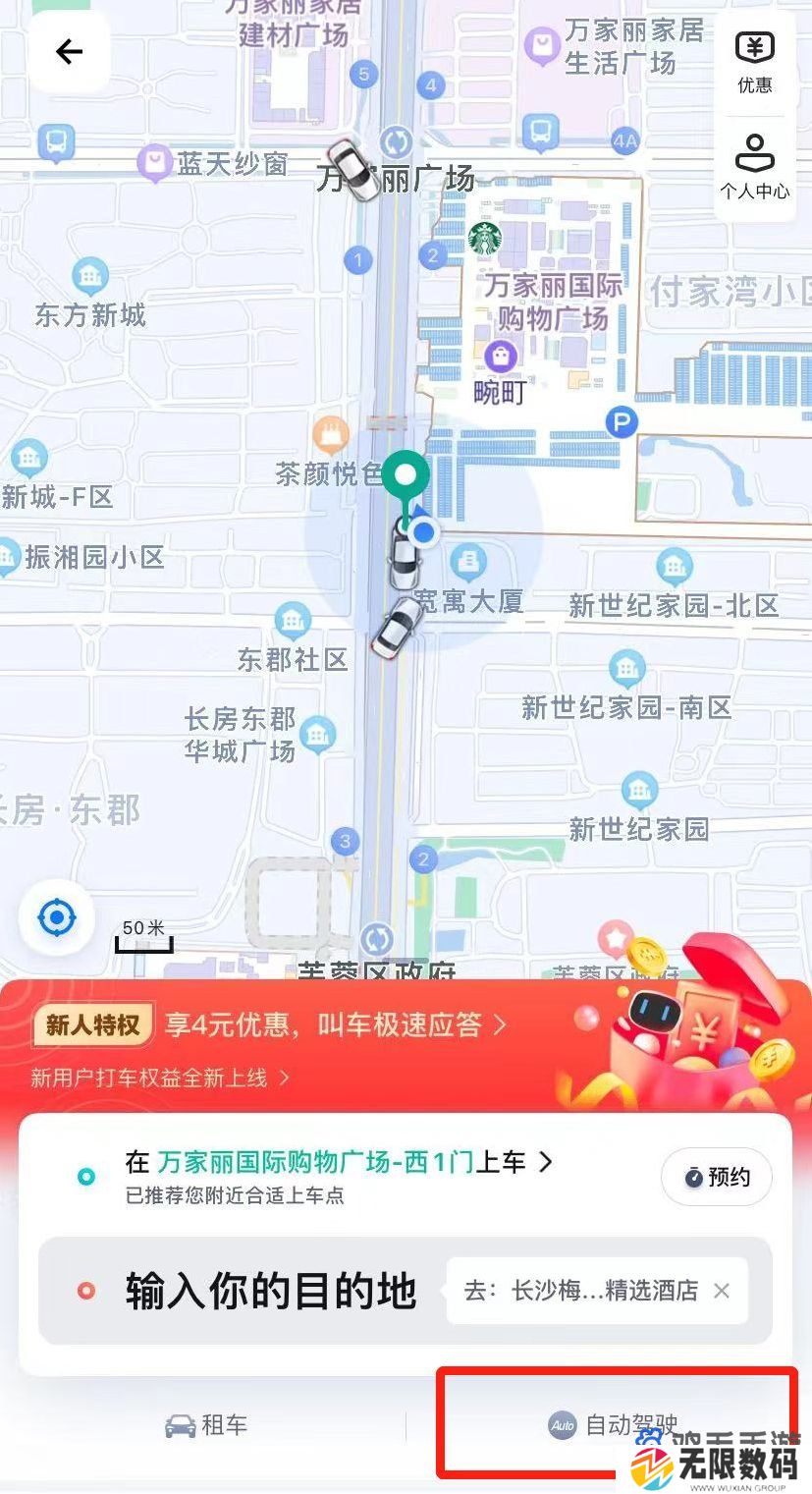Tap the 预约 reserve button
812x1494 pixels.
tap(716, 1177)
